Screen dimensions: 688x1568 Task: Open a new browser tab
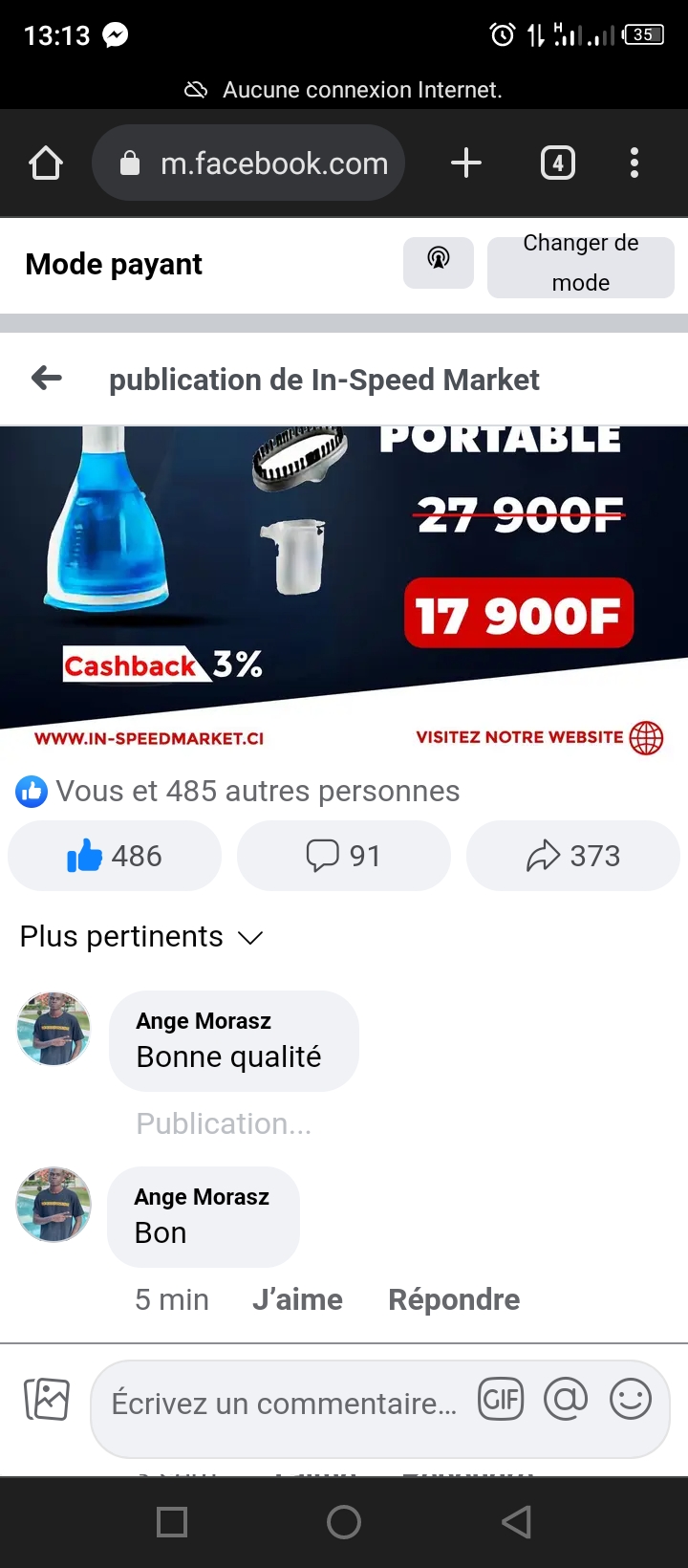pyautogui.click(x=465, y=163)
